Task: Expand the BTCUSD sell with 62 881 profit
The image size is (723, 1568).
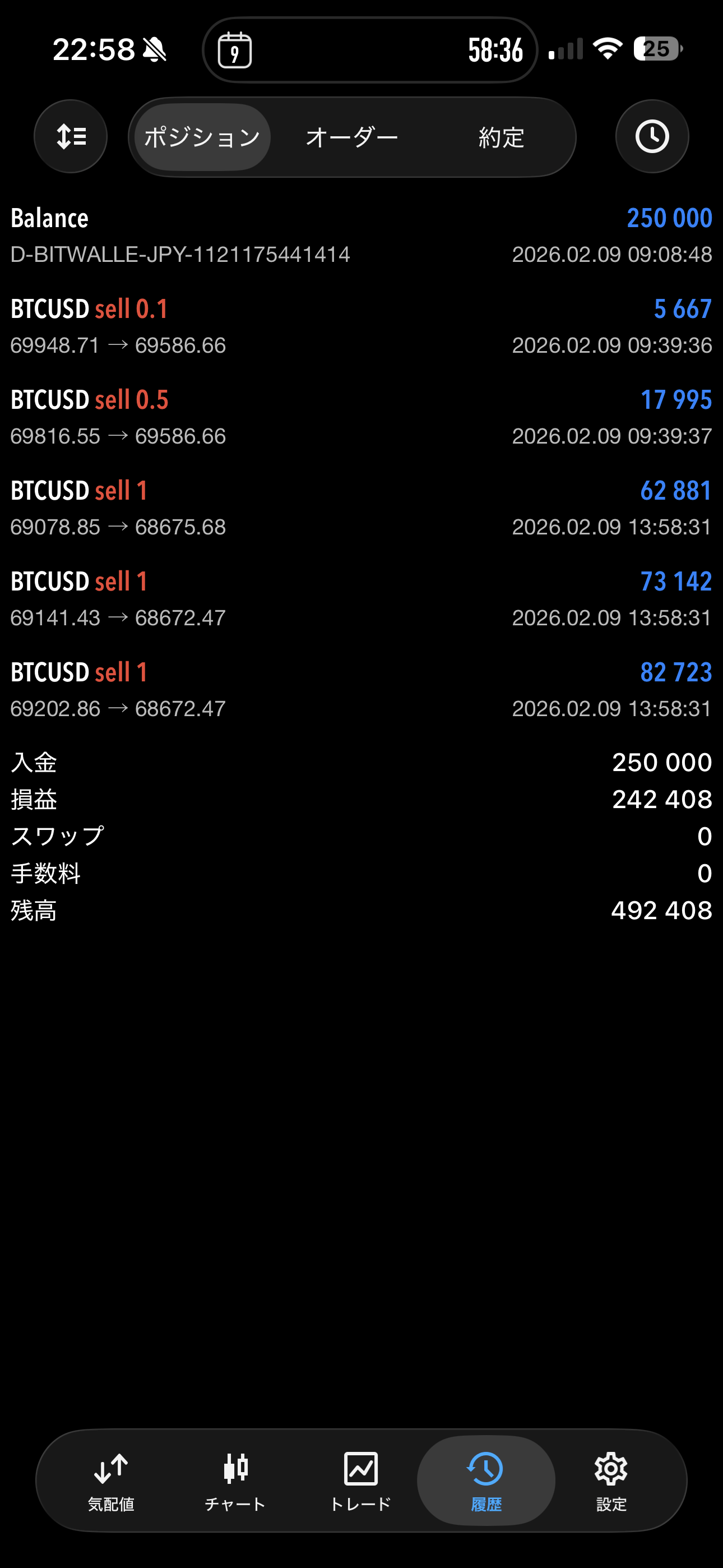Action: tap(361, 508)
